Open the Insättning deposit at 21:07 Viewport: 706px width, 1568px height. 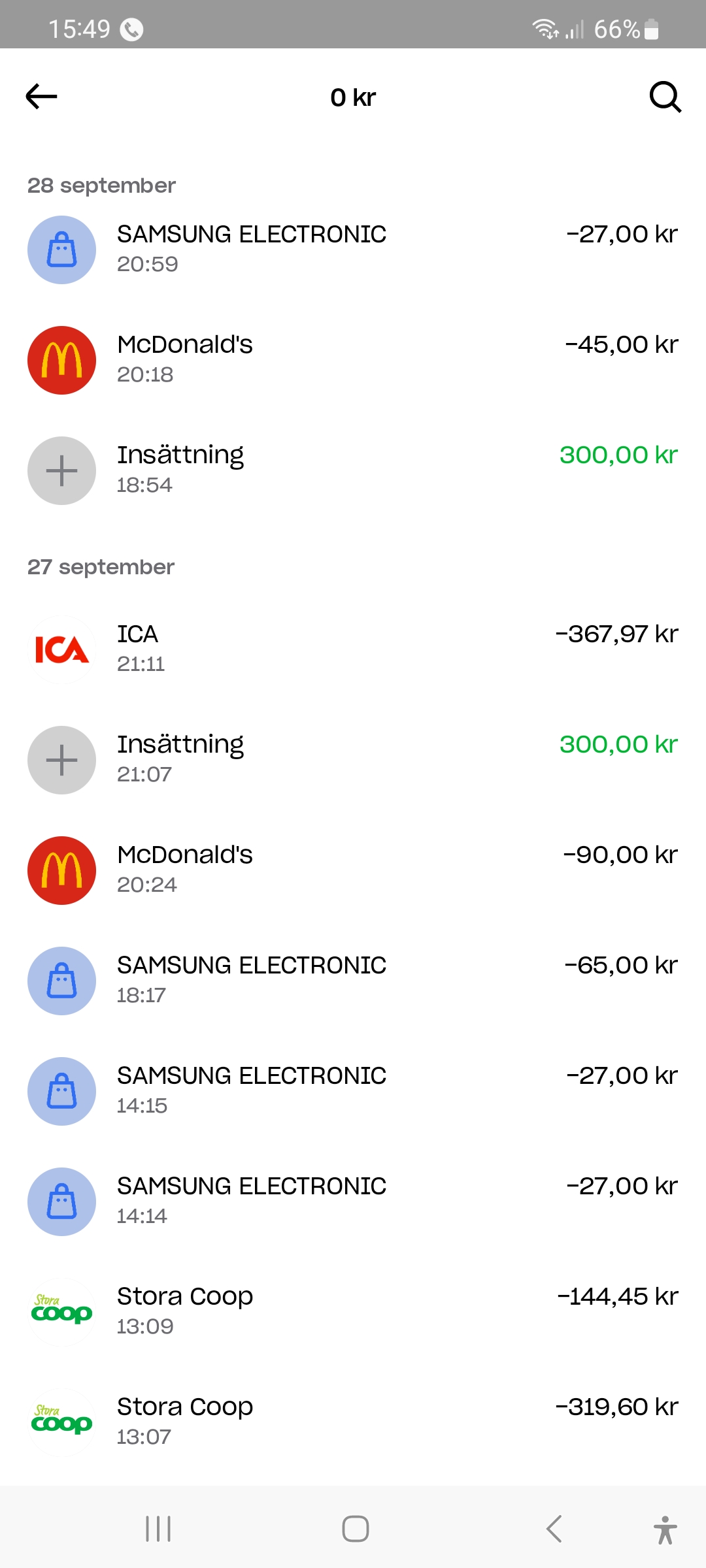(353, 759)
